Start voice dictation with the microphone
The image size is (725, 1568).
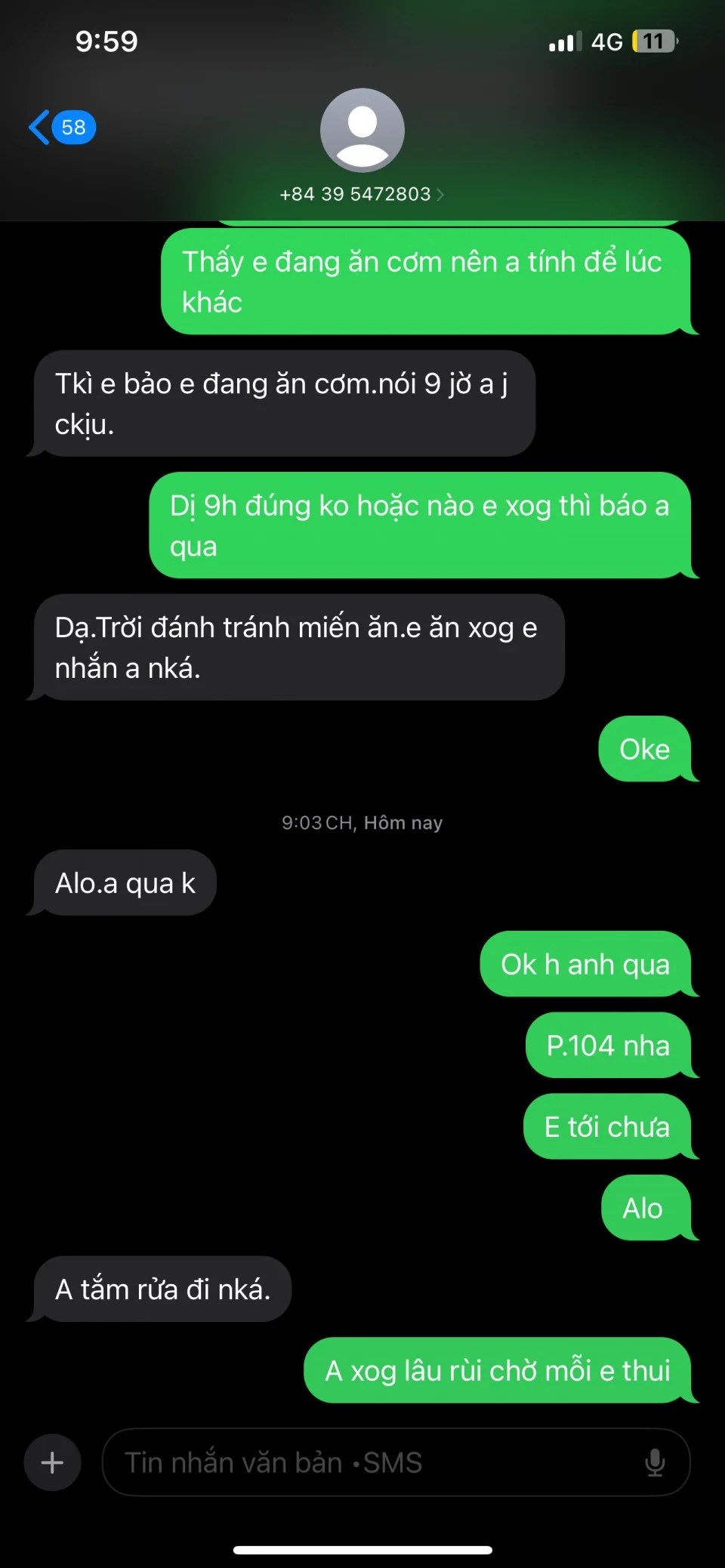655,1462
